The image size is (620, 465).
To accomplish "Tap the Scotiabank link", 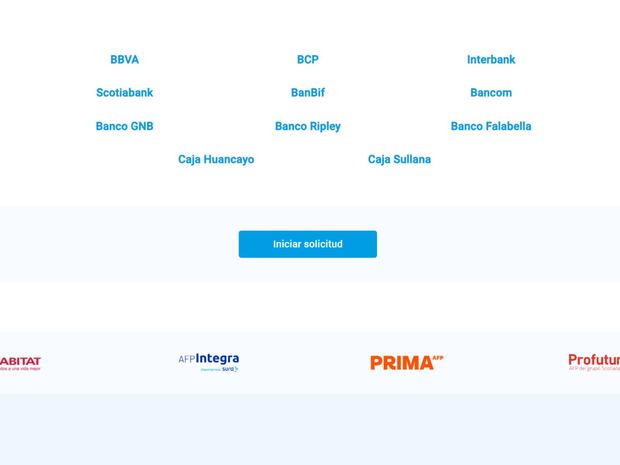I will (124, 93).
